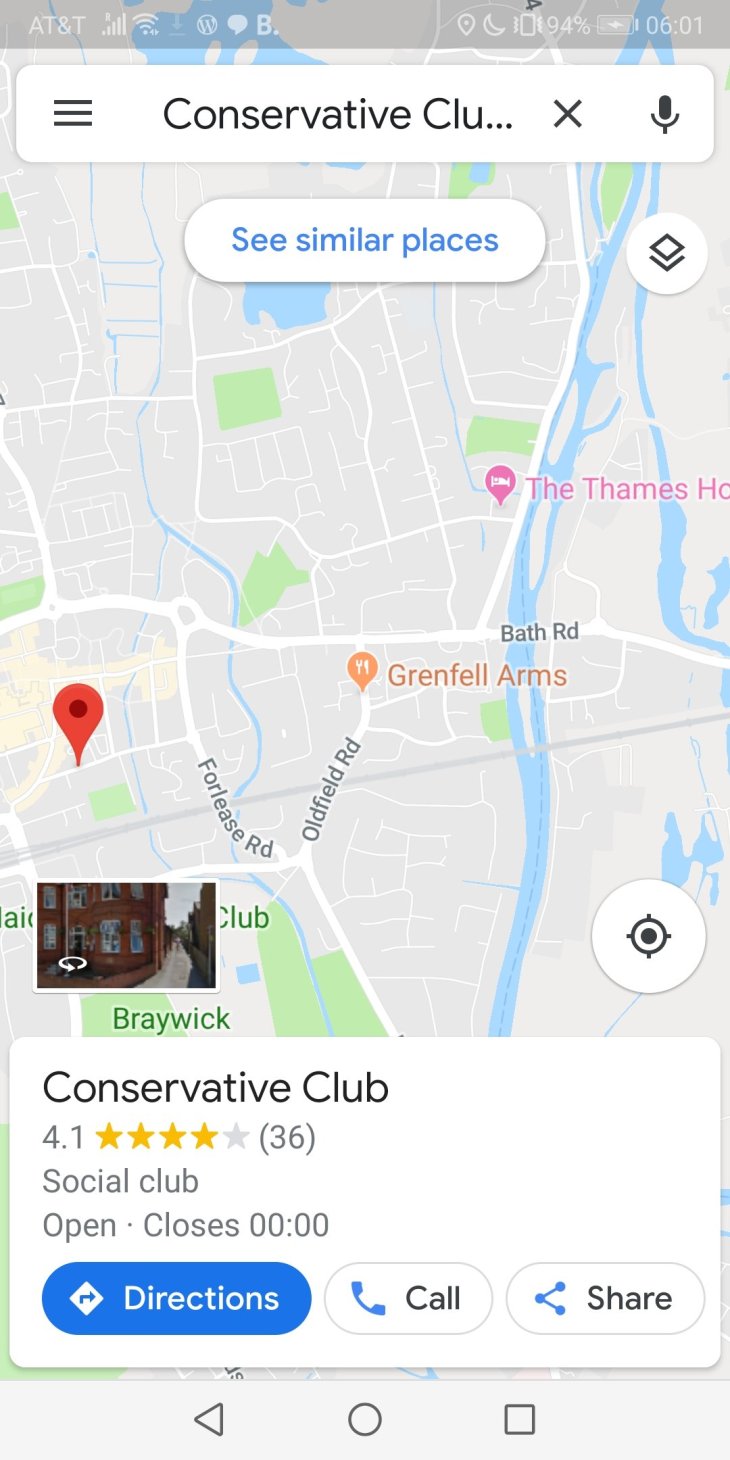This screenshot has width=730, height=1460.
Task: Clear the search with the X
Action: coord(567,114)
